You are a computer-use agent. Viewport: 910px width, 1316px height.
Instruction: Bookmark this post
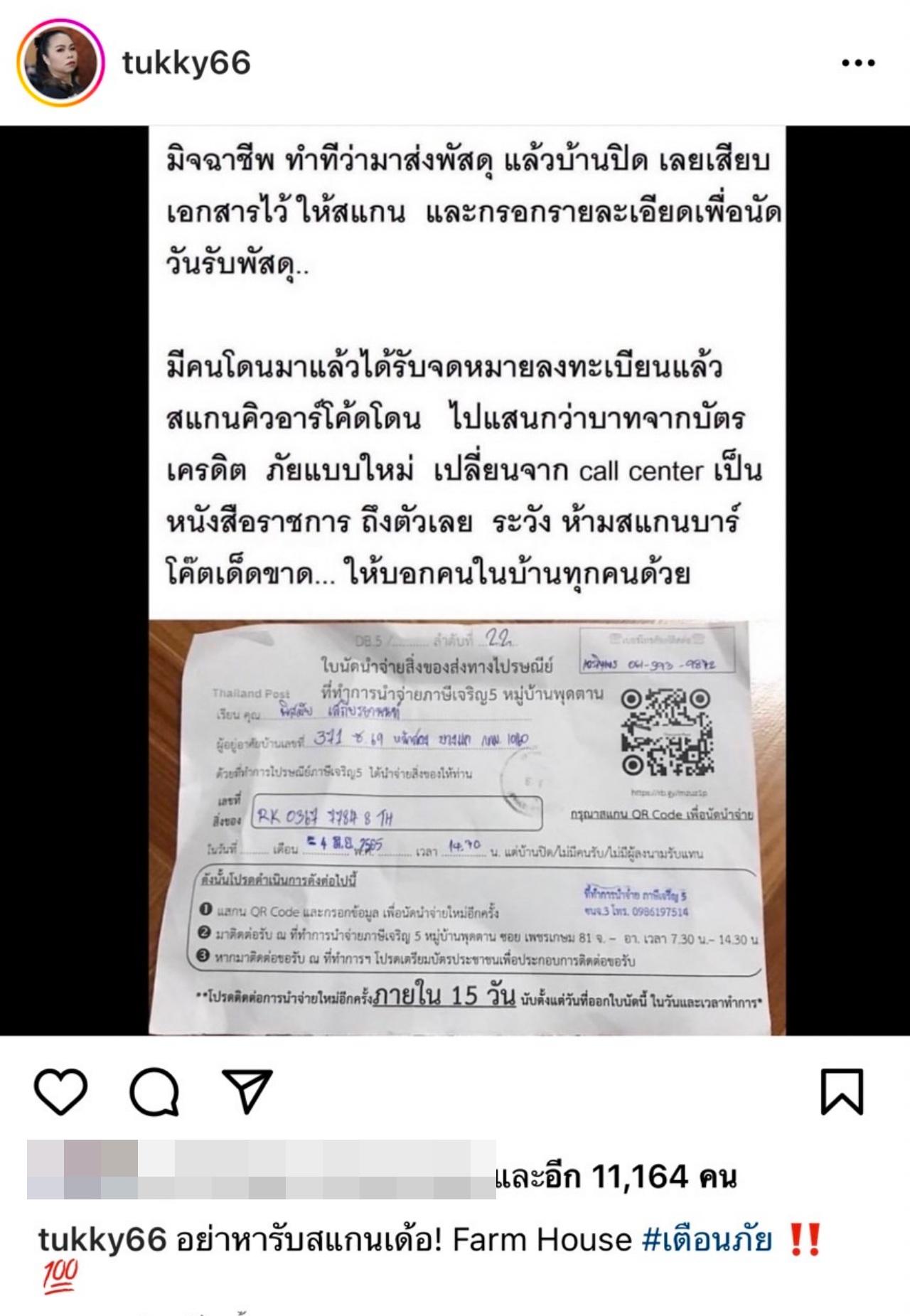coord(842,1091)
